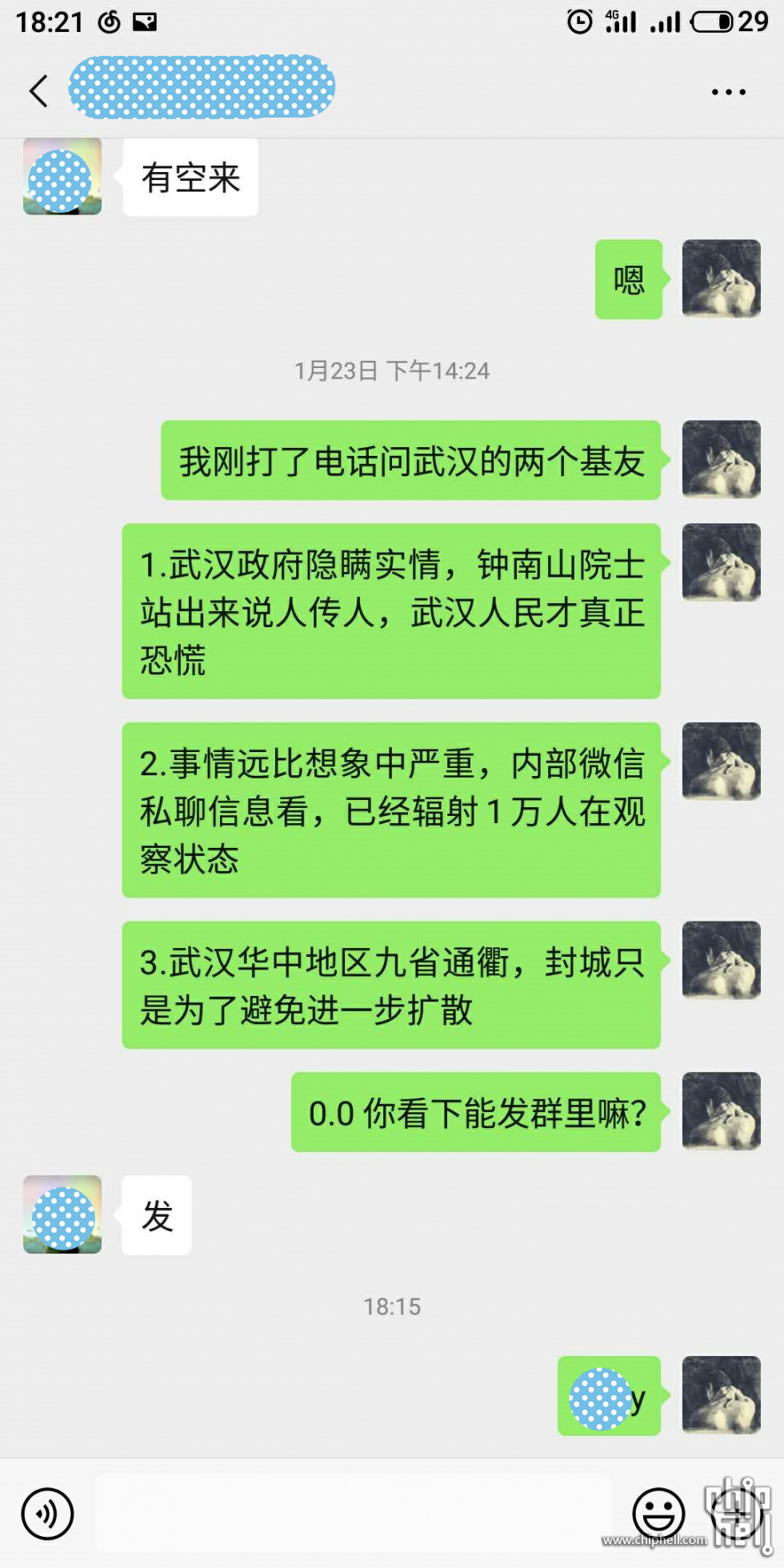784x1568 pixels.
Task: Switch to voice message input
Action: pyautogui.click(x=47, y=1513)
